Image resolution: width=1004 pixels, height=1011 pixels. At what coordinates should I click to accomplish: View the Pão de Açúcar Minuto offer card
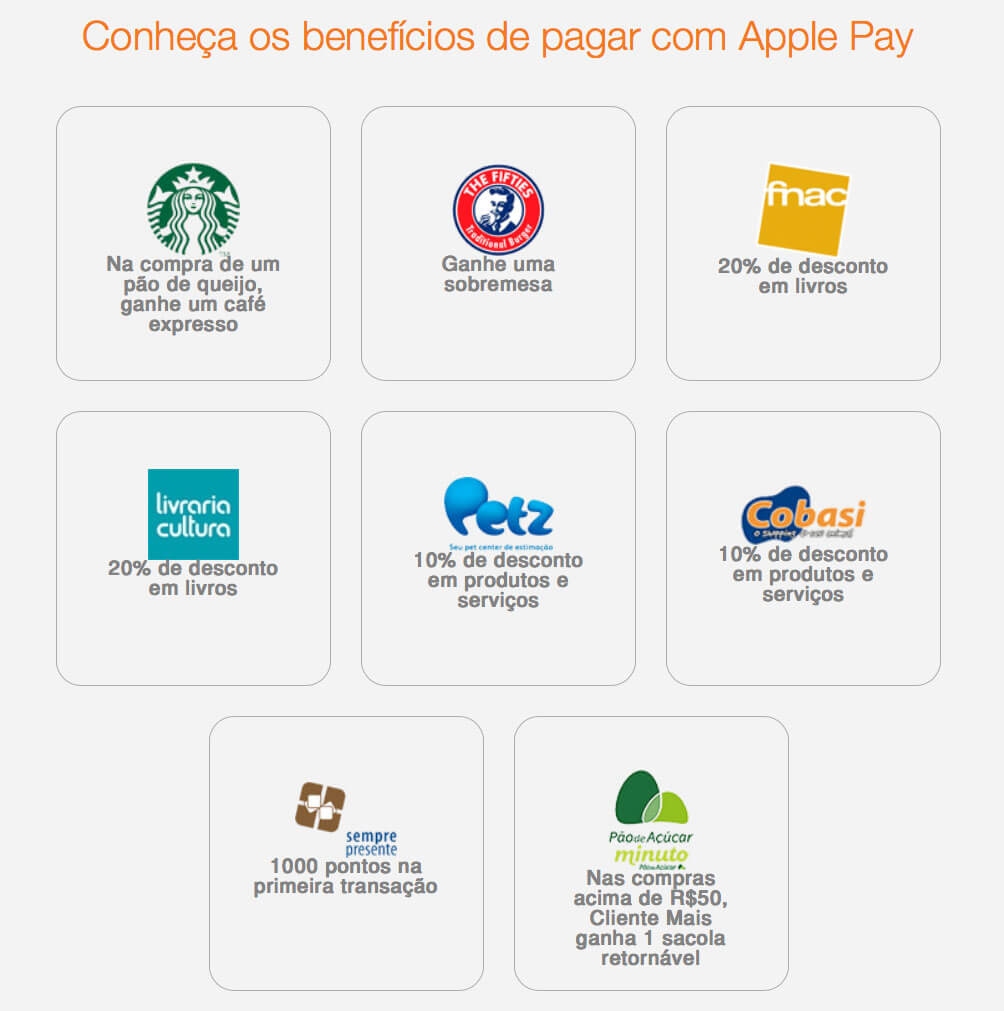[651, 853]
